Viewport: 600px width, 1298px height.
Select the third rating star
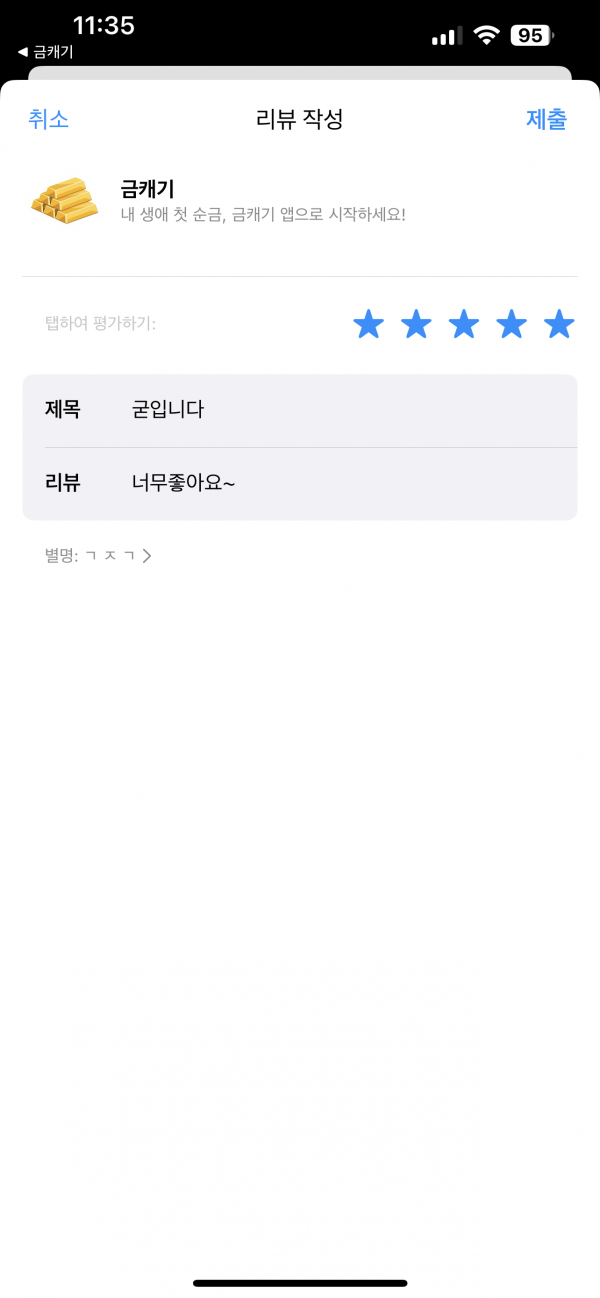coord(464,324)
